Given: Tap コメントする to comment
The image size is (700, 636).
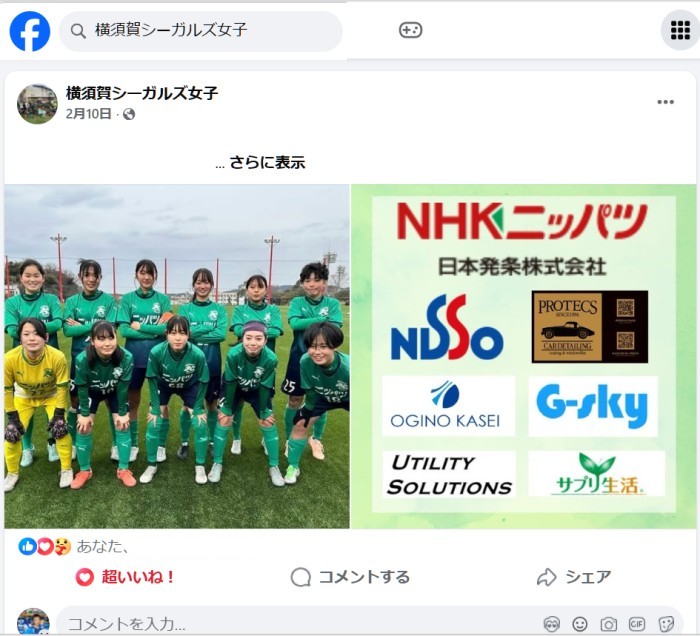Looking at the screenshot, I should (350, 577).
